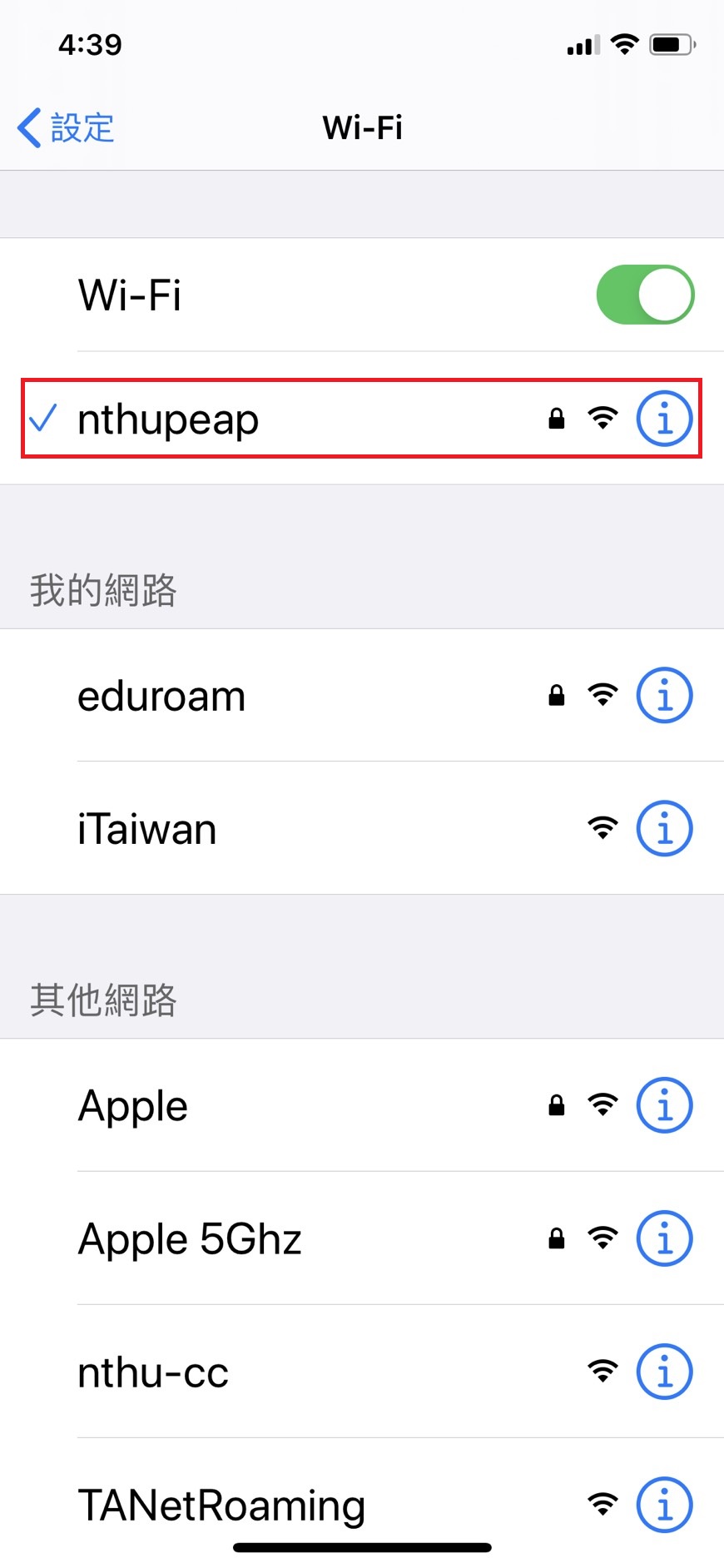Show nthu-cc network details
This screenshot has width=724, height=1568.
tap(664, 1372)
